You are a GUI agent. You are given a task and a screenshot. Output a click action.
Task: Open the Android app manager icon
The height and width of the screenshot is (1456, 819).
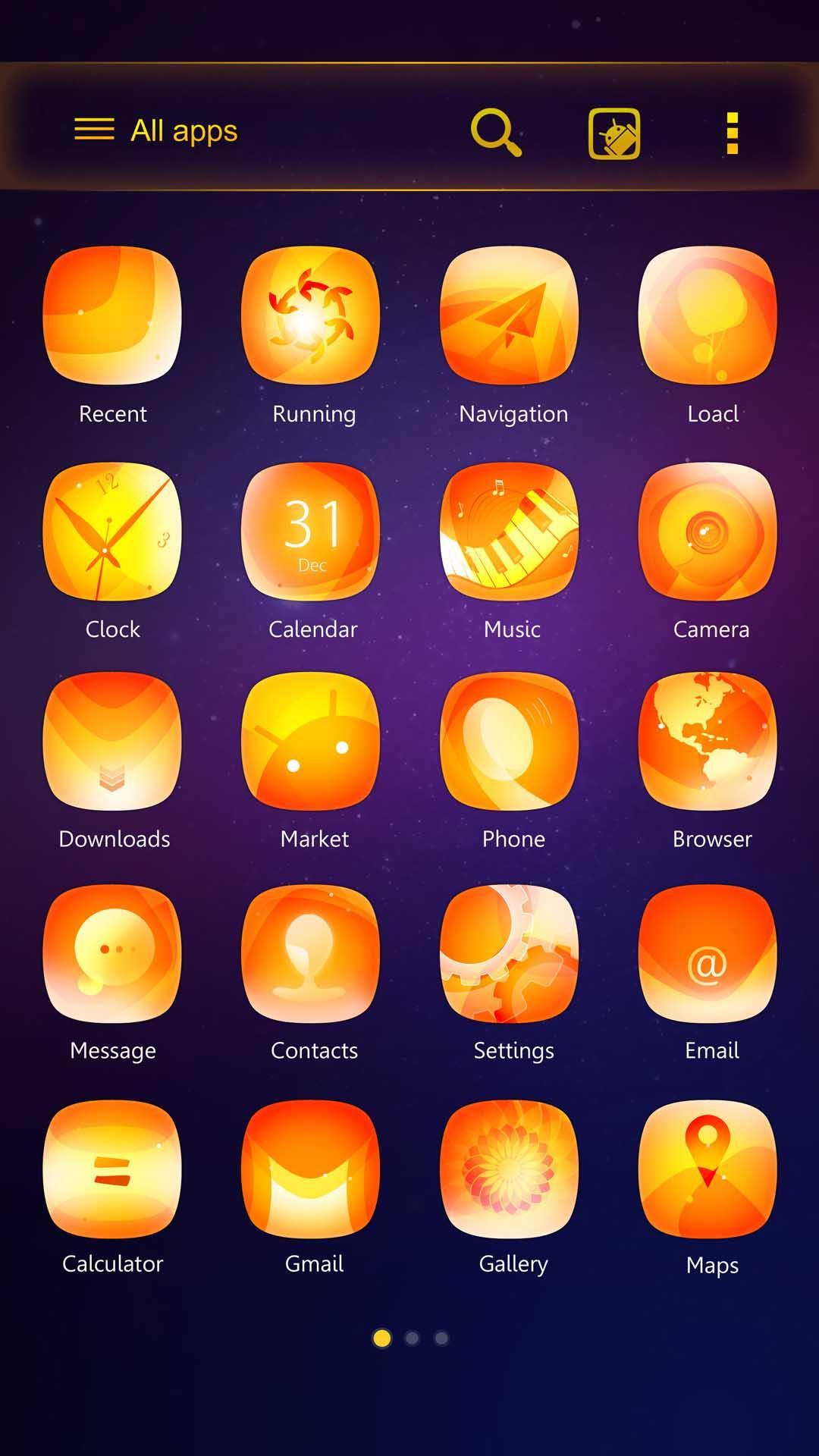(x=614, y=133)
